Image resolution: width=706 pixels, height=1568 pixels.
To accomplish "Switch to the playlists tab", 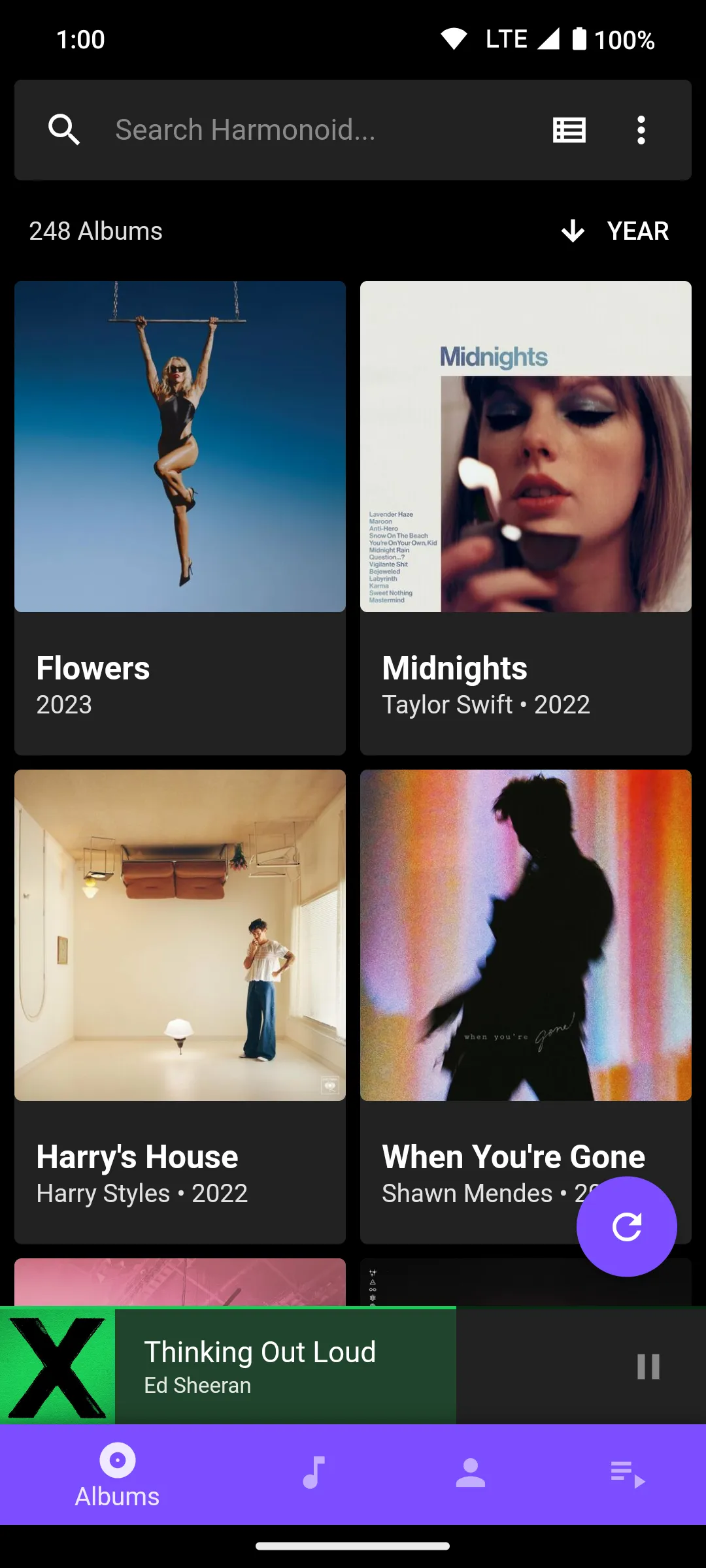I will tap(628, 1474).
